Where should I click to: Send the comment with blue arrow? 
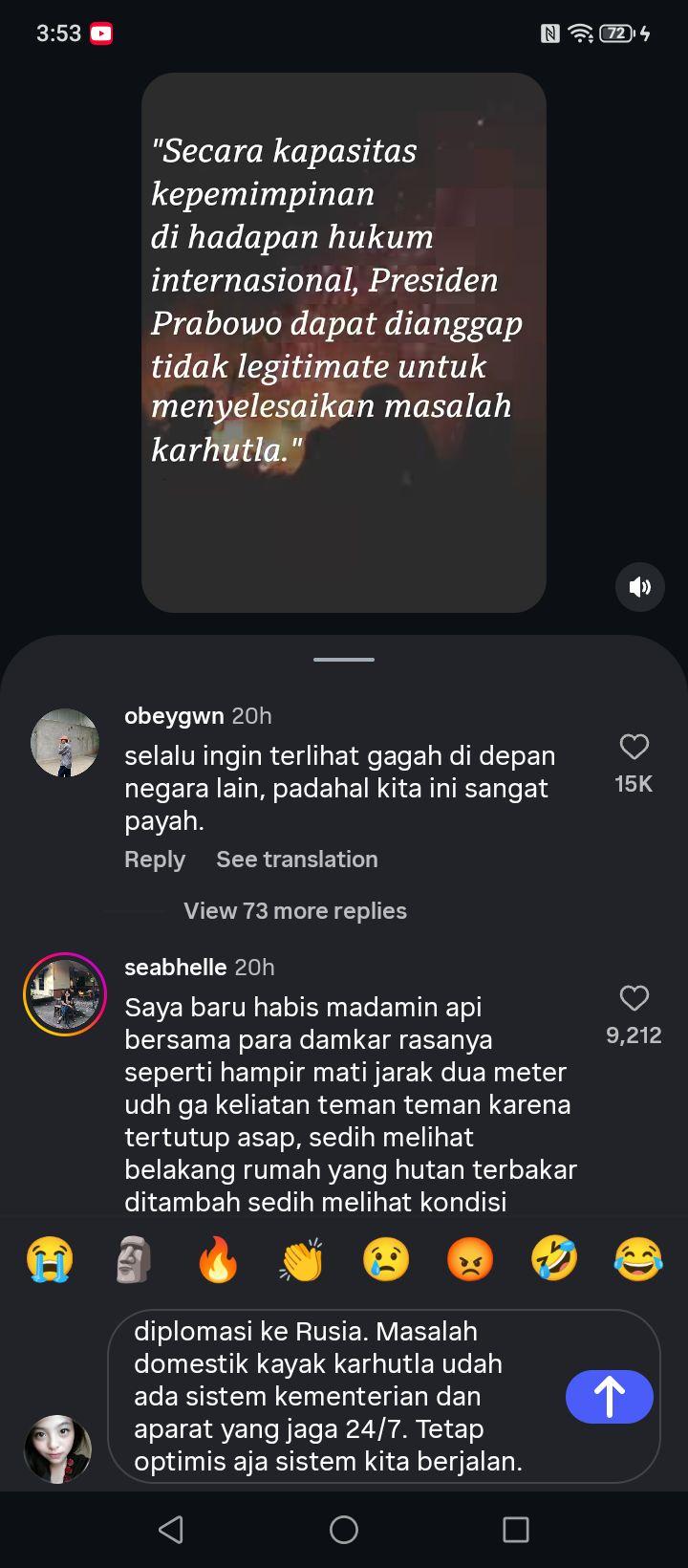tap(610, 1396)
